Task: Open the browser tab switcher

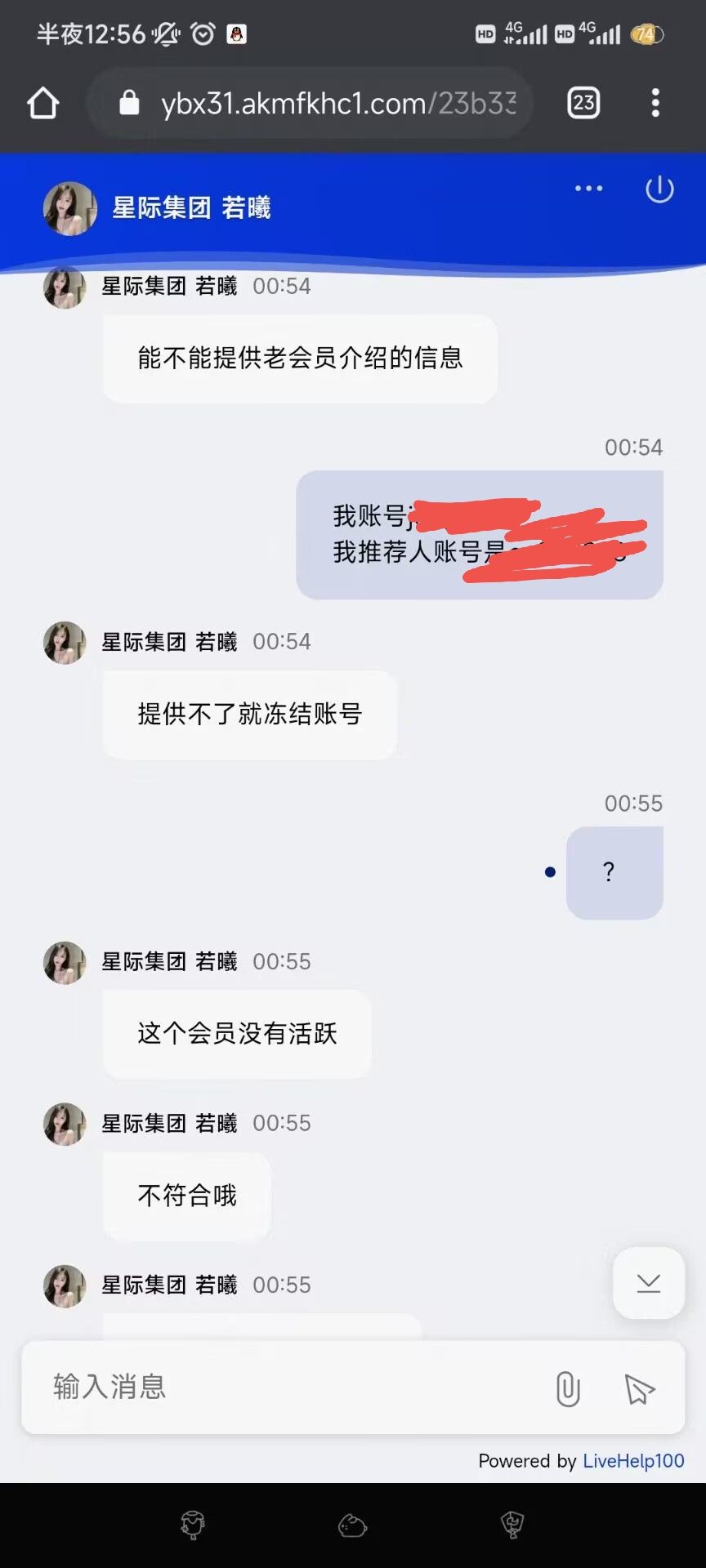Action: point(583,103)
